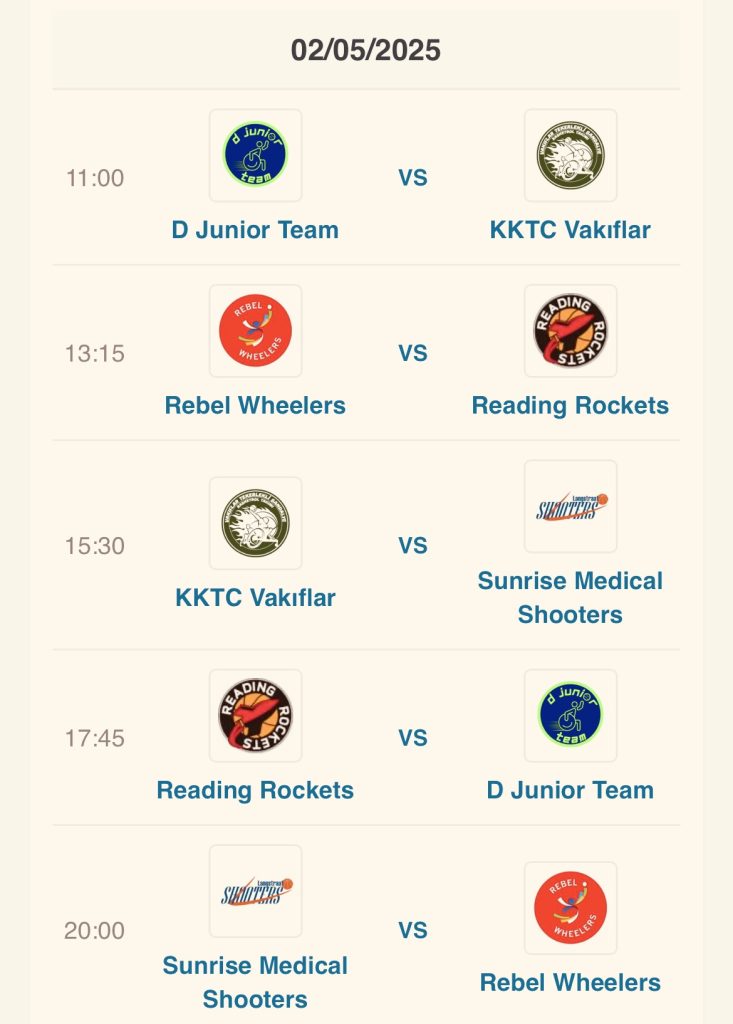Open Rebel Wheelers in the 20:00 match
This screenshot has width=733, height=1024.
[x=570, y=982]
